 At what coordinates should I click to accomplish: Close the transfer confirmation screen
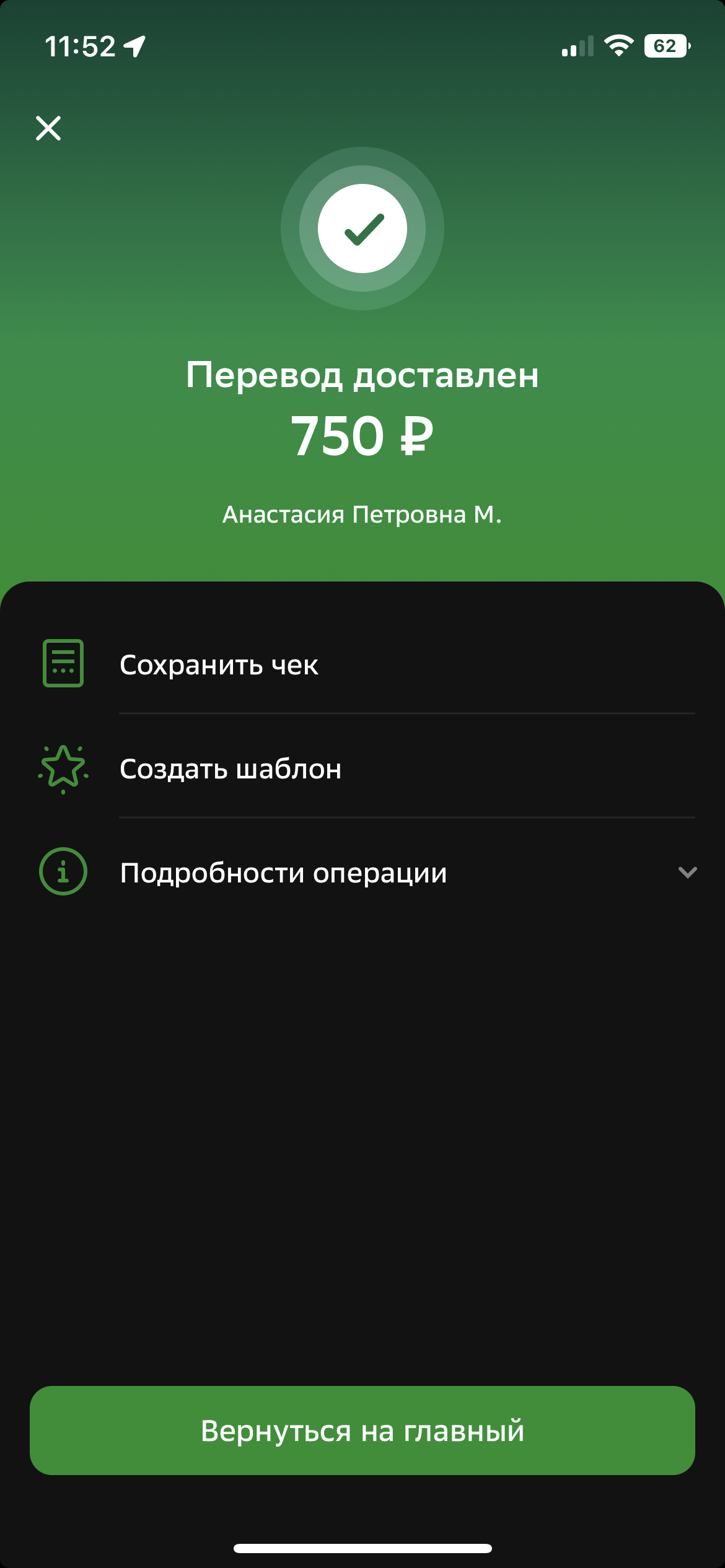click(x=48, y=128)
